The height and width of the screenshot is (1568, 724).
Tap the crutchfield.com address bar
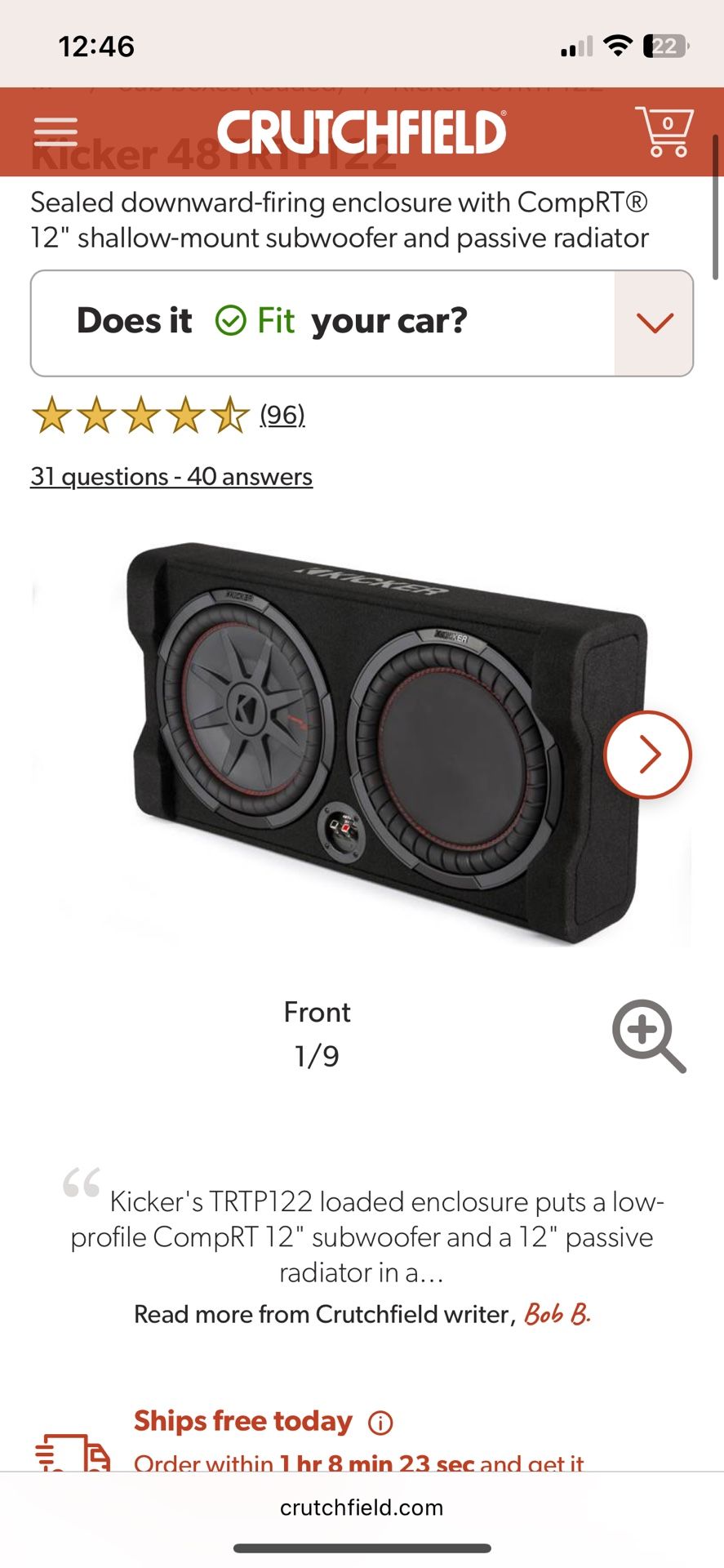[x=362, y=1507]
